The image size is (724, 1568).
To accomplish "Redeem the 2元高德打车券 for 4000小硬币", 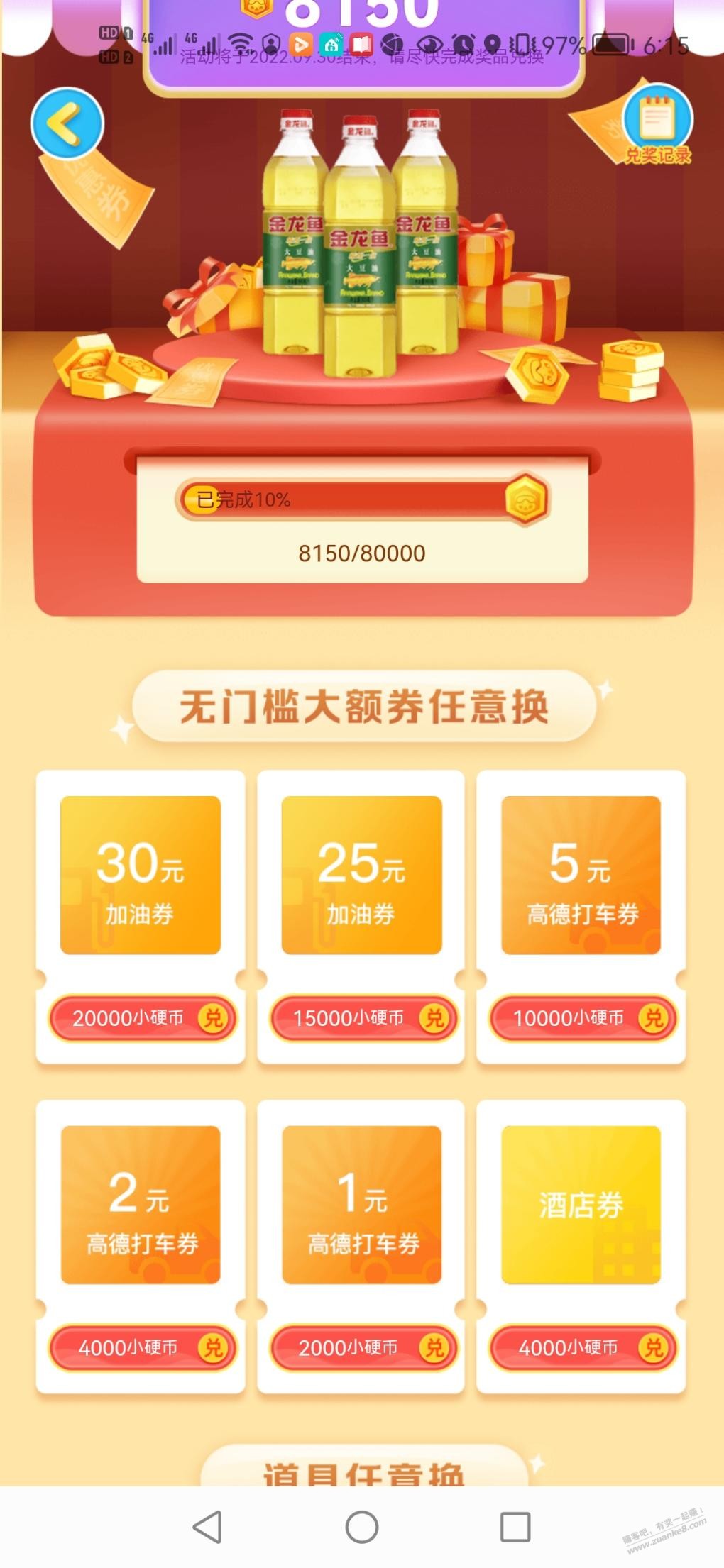I will pos(142,1347).
